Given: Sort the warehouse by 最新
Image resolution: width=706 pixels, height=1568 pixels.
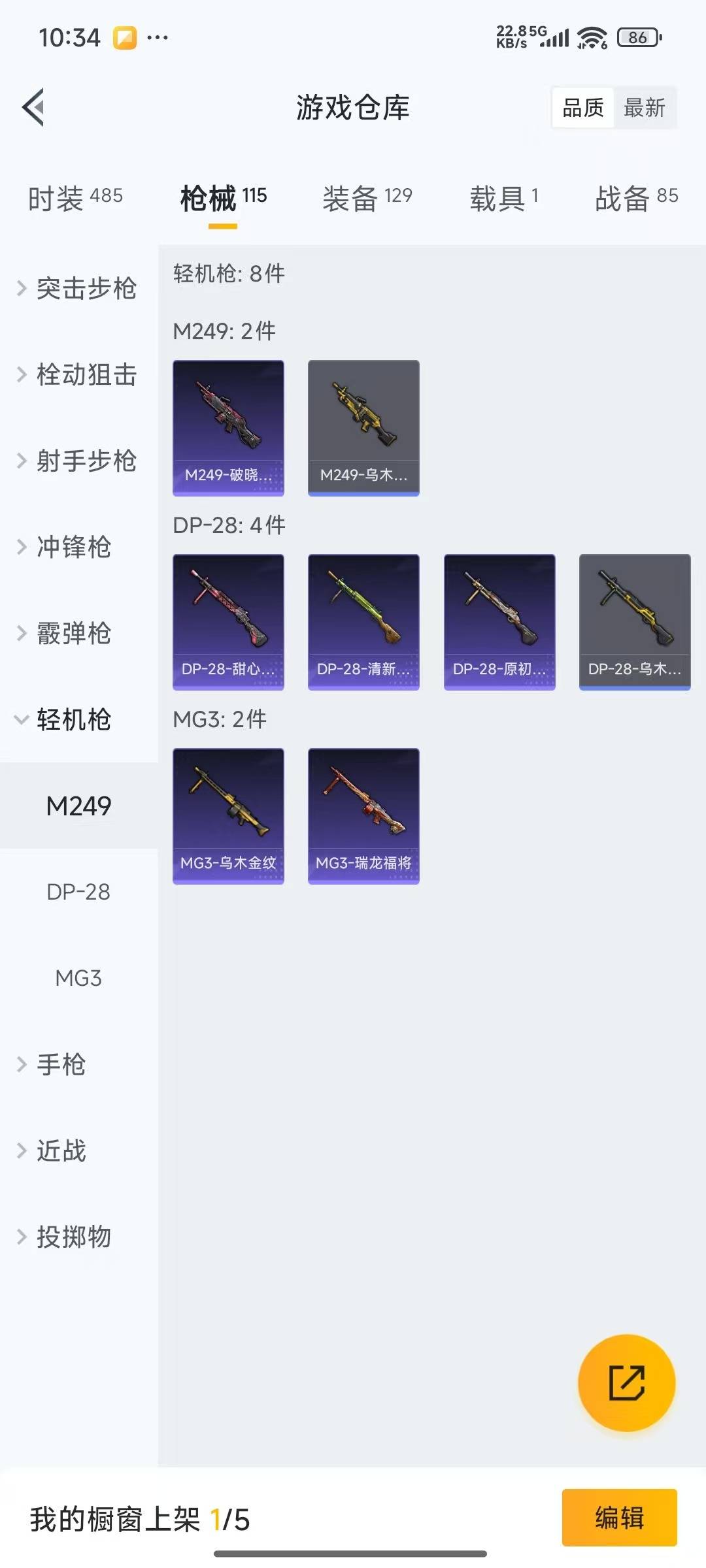Looking at the screenshot, I should pos(644,108).
